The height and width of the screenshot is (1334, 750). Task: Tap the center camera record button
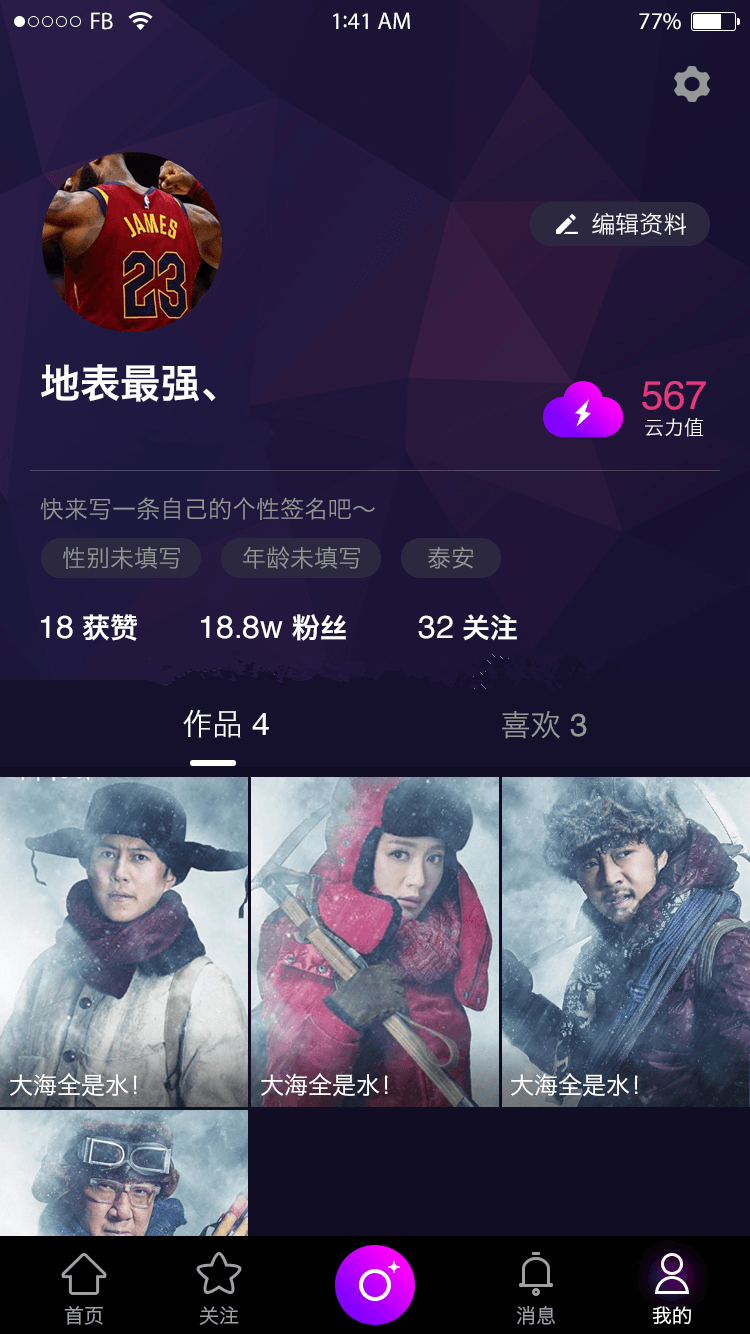(x=375, y=1285)
